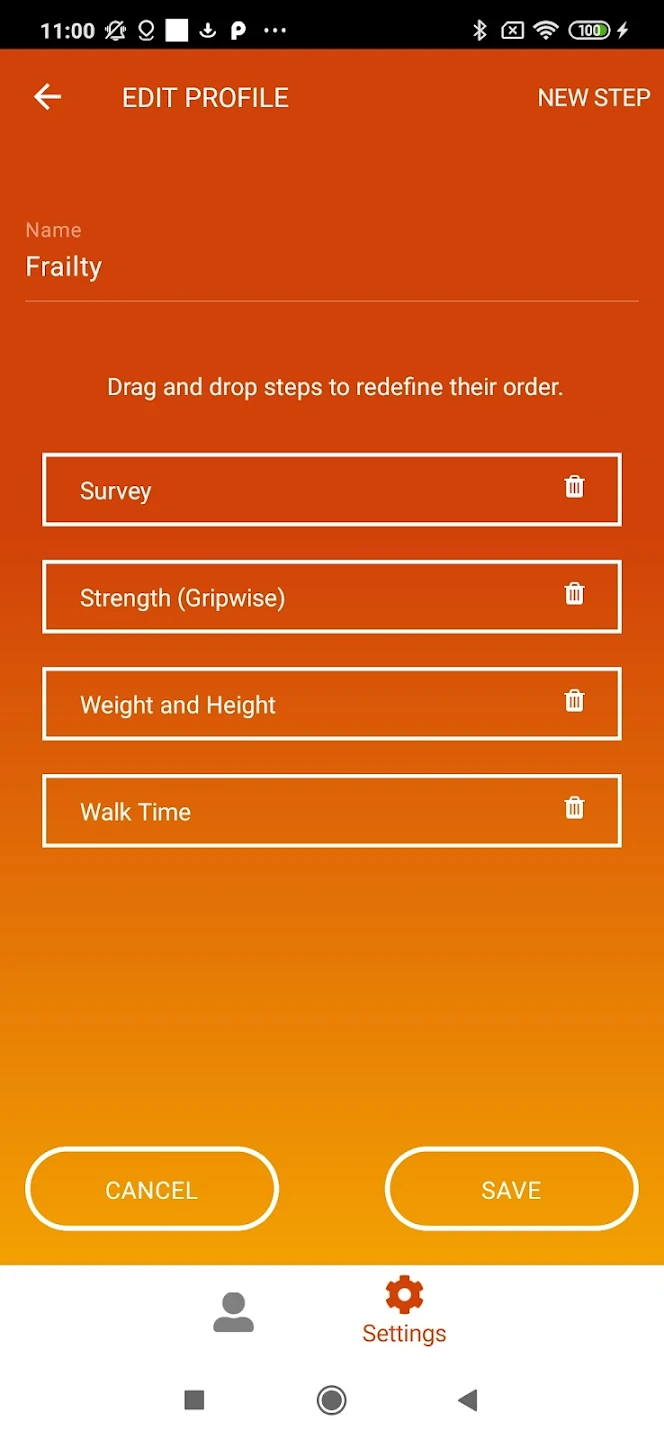Go back using the top arrow
The width and height of the screenshot is (664, 1440).
tap(47, 97)
